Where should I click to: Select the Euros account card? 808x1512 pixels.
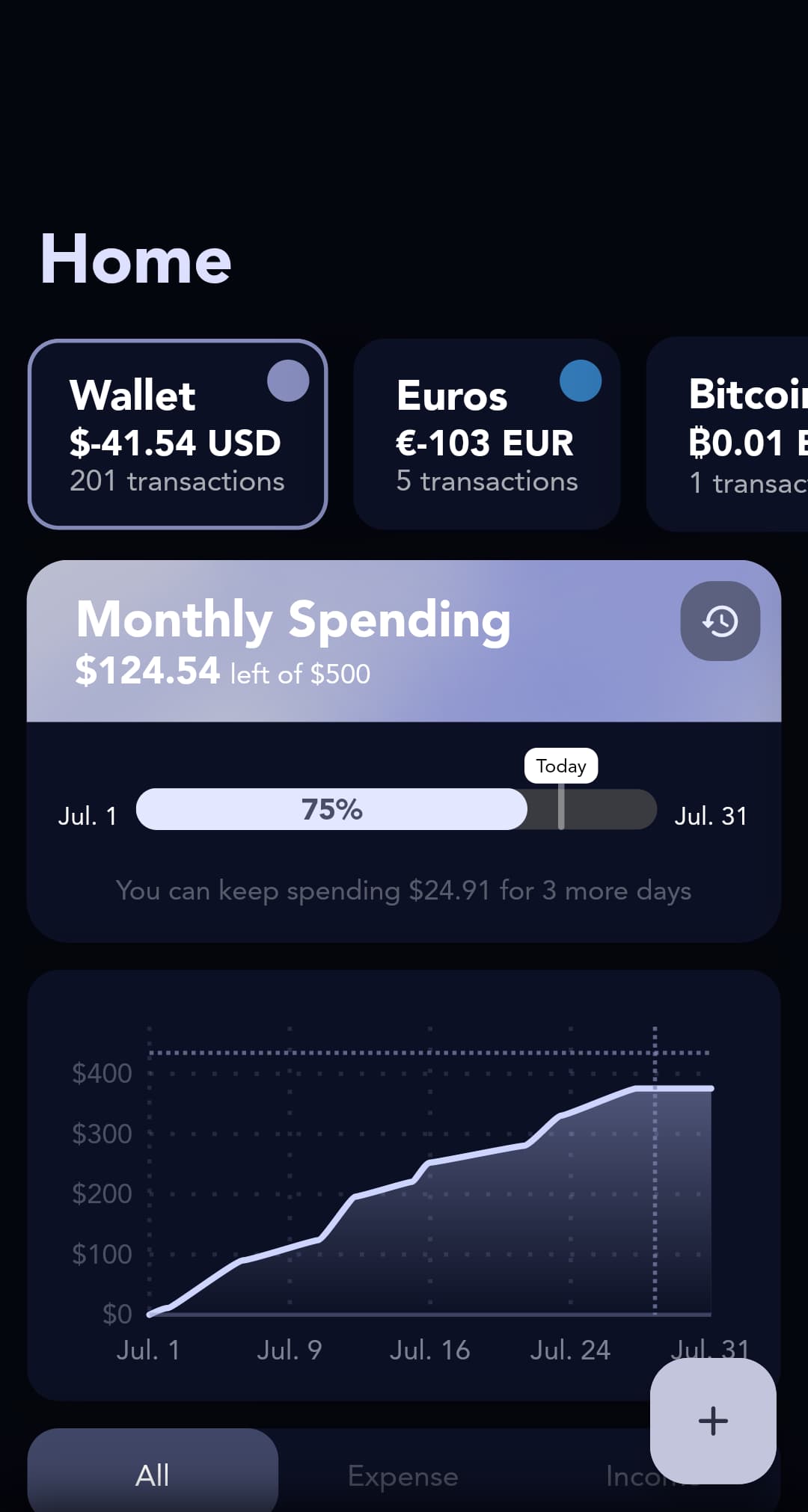486,434
